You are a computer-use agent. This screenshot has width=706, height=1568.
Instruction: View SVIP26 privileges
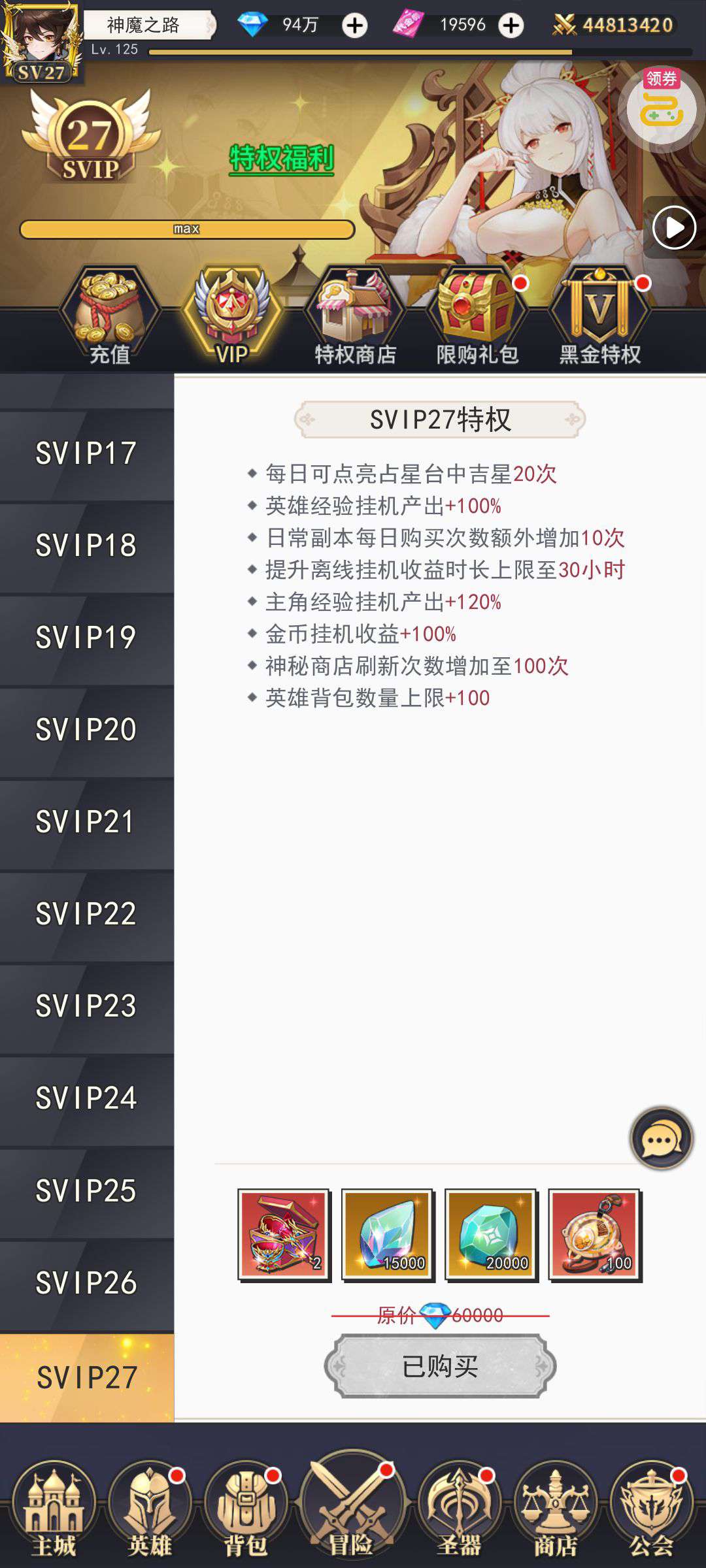pos(86,1283)
